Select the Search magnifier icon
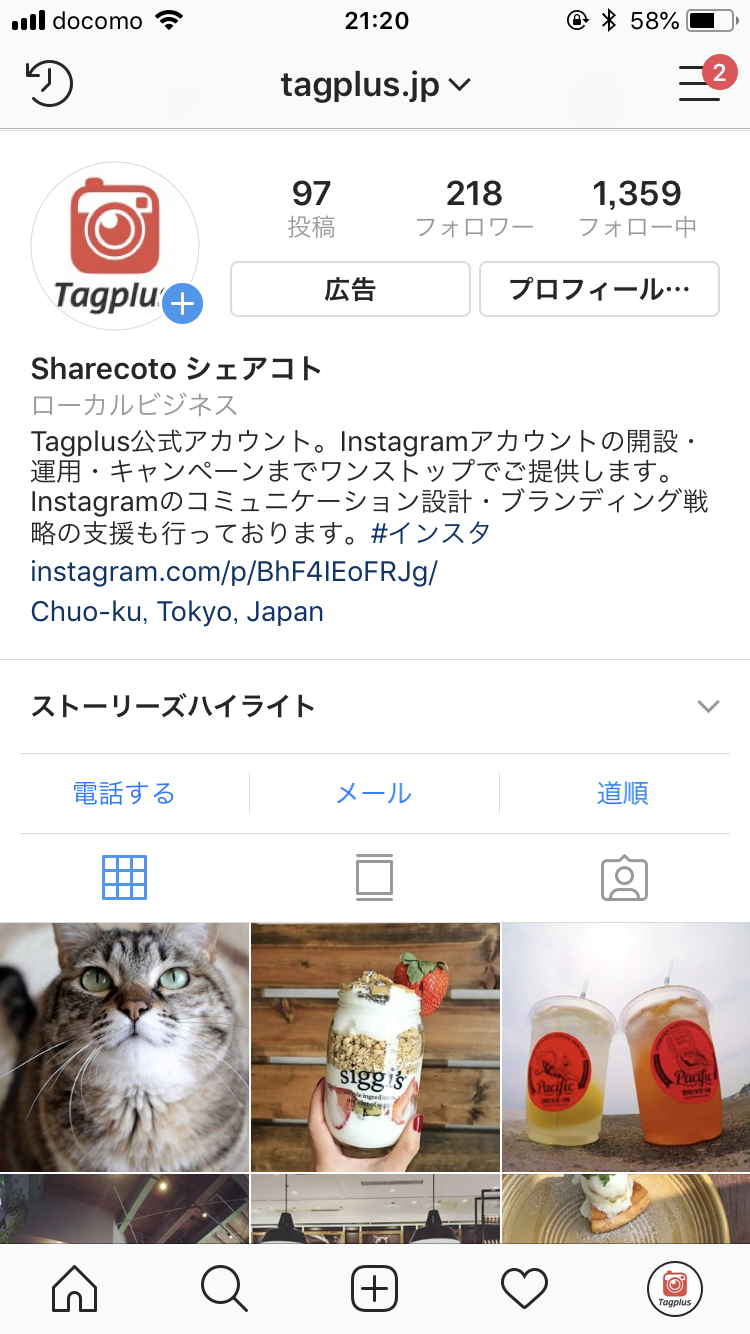750x1334 pixels. click(x=224, y=1289)
